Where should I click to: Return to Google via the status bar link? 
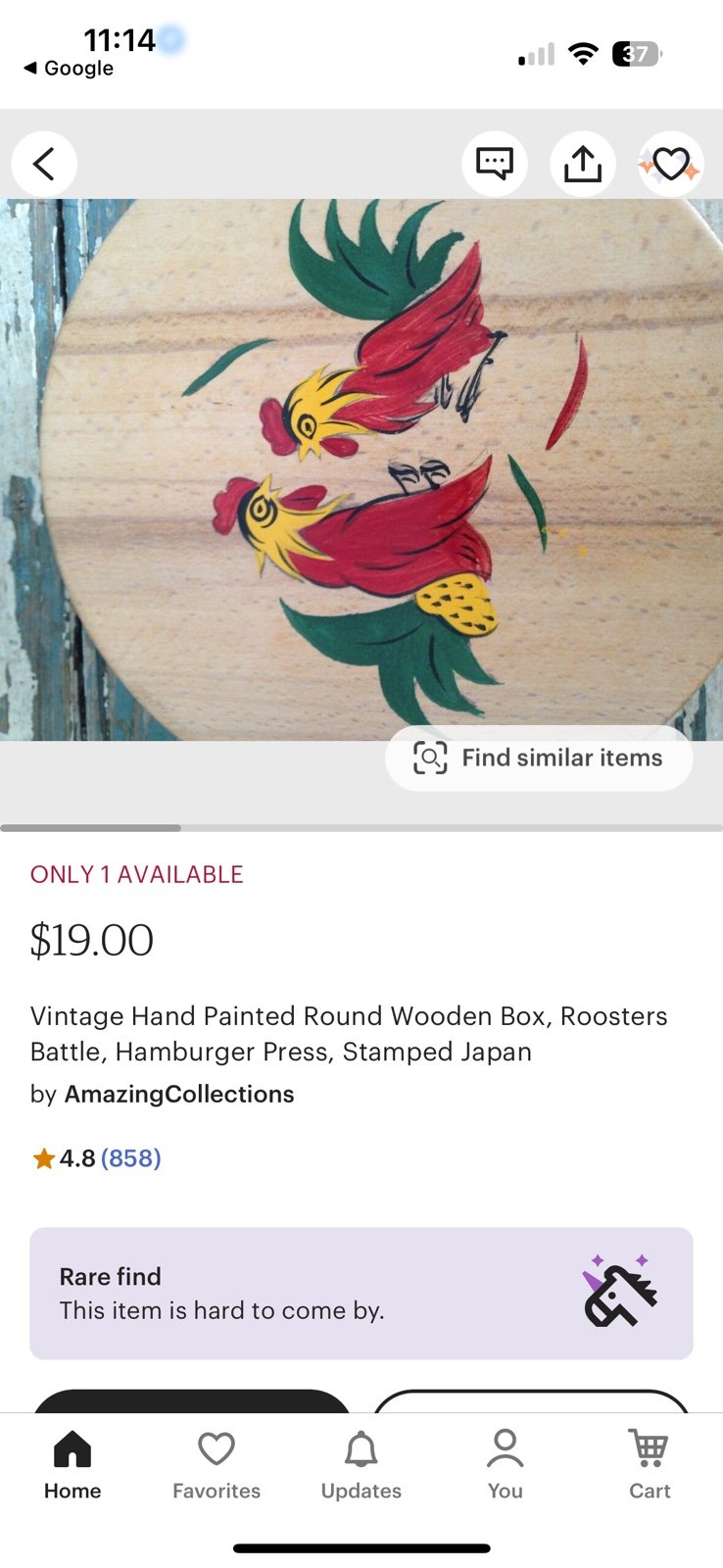(x=69, y=68)
